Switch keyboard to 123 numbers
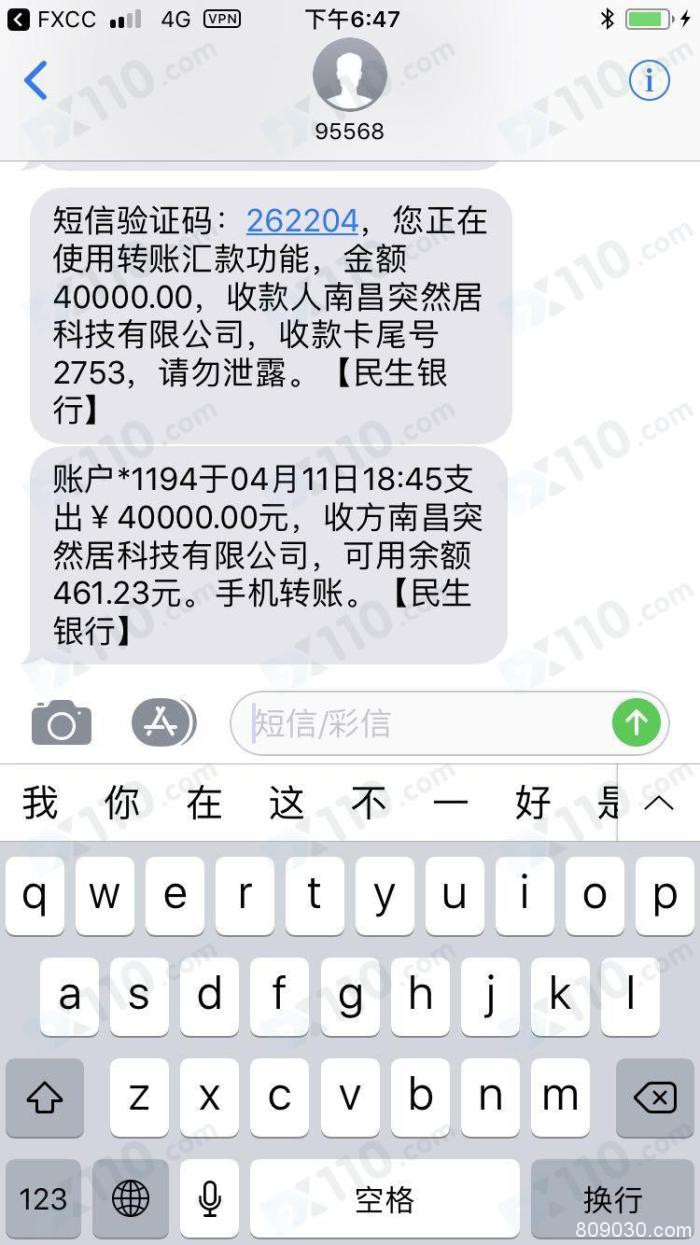The height and width of the screenshot is (1245, 700). 43,1199
